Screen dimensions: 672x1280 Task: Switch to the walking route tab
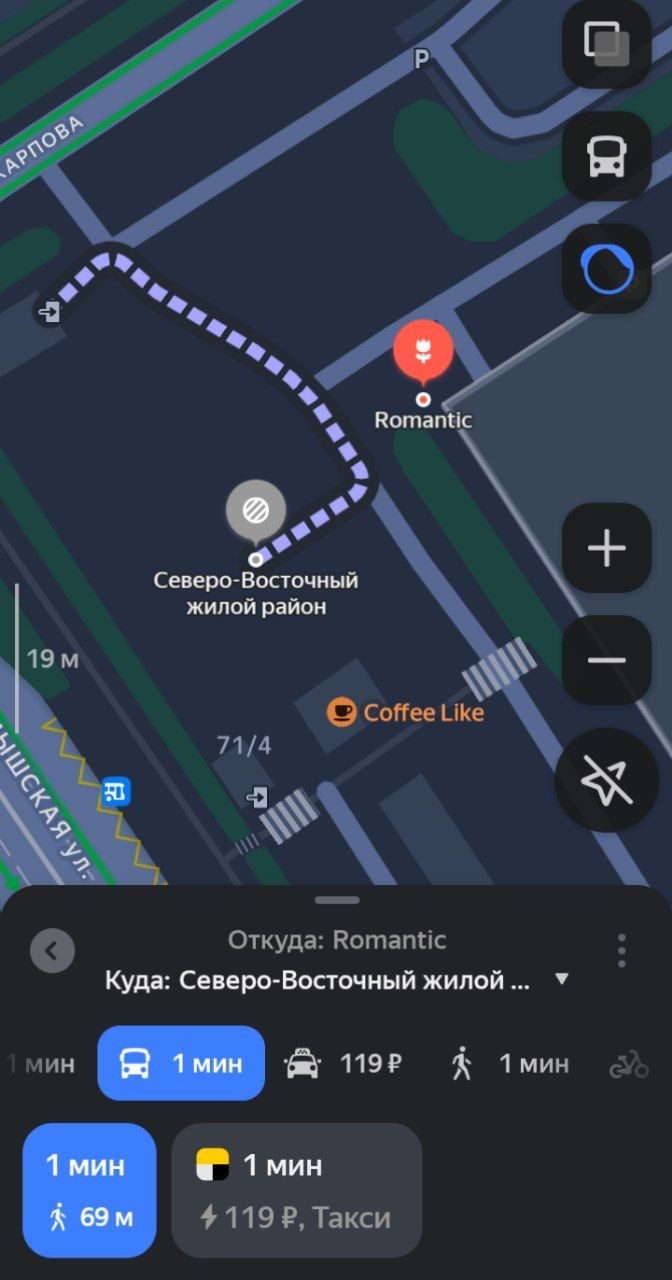coord(509,1063)
